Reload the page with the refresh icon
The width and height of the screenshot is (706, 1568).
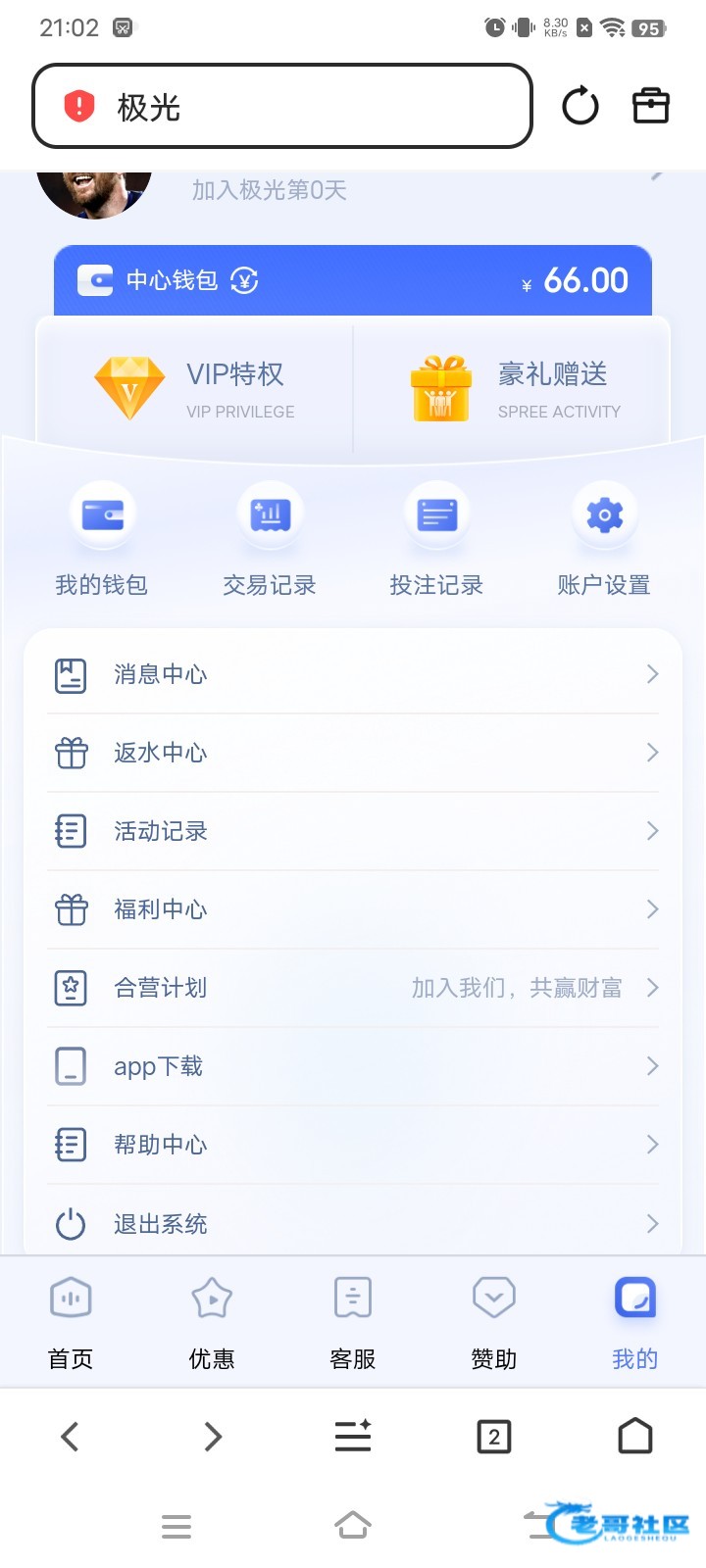tap(580, 106)
